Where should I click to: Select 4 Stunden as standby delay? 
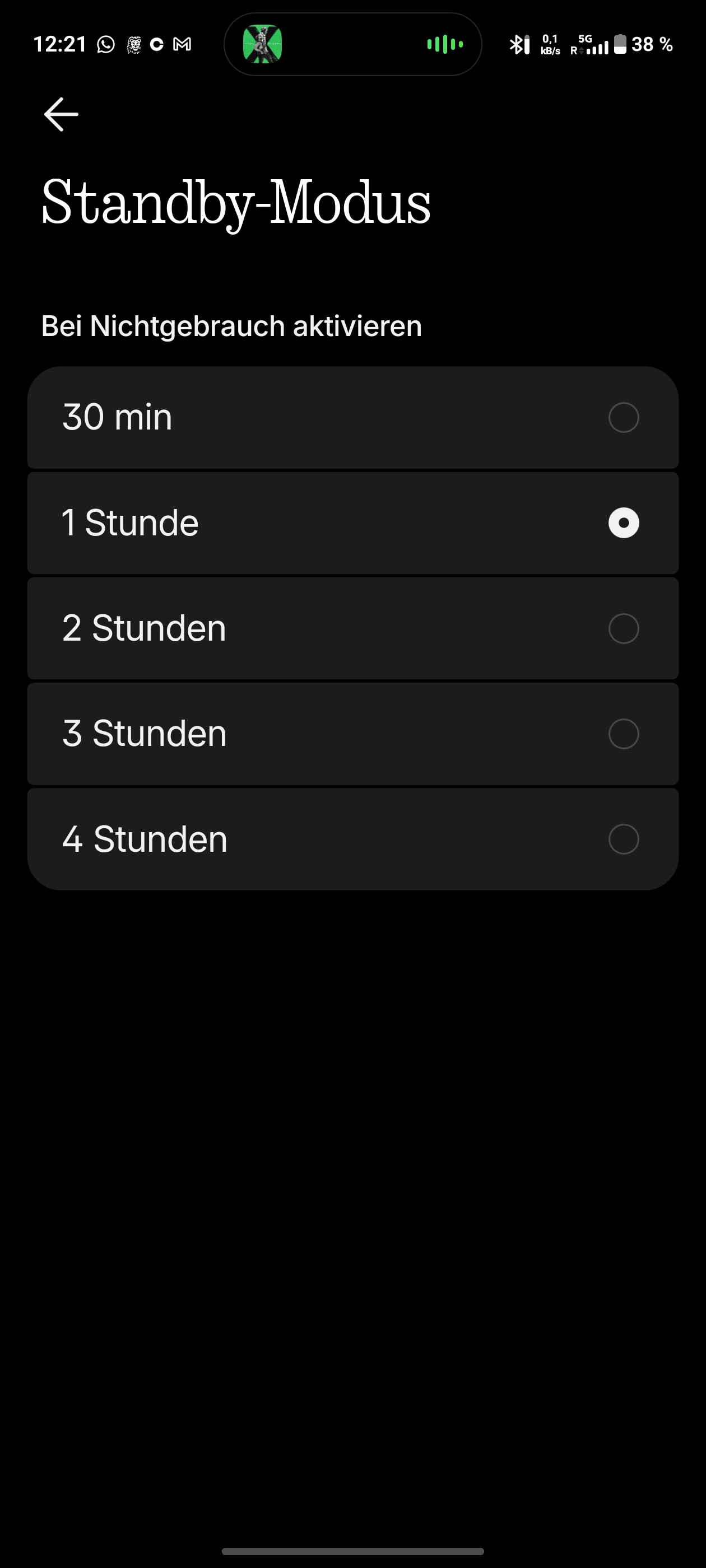click(x=352, y=839)
